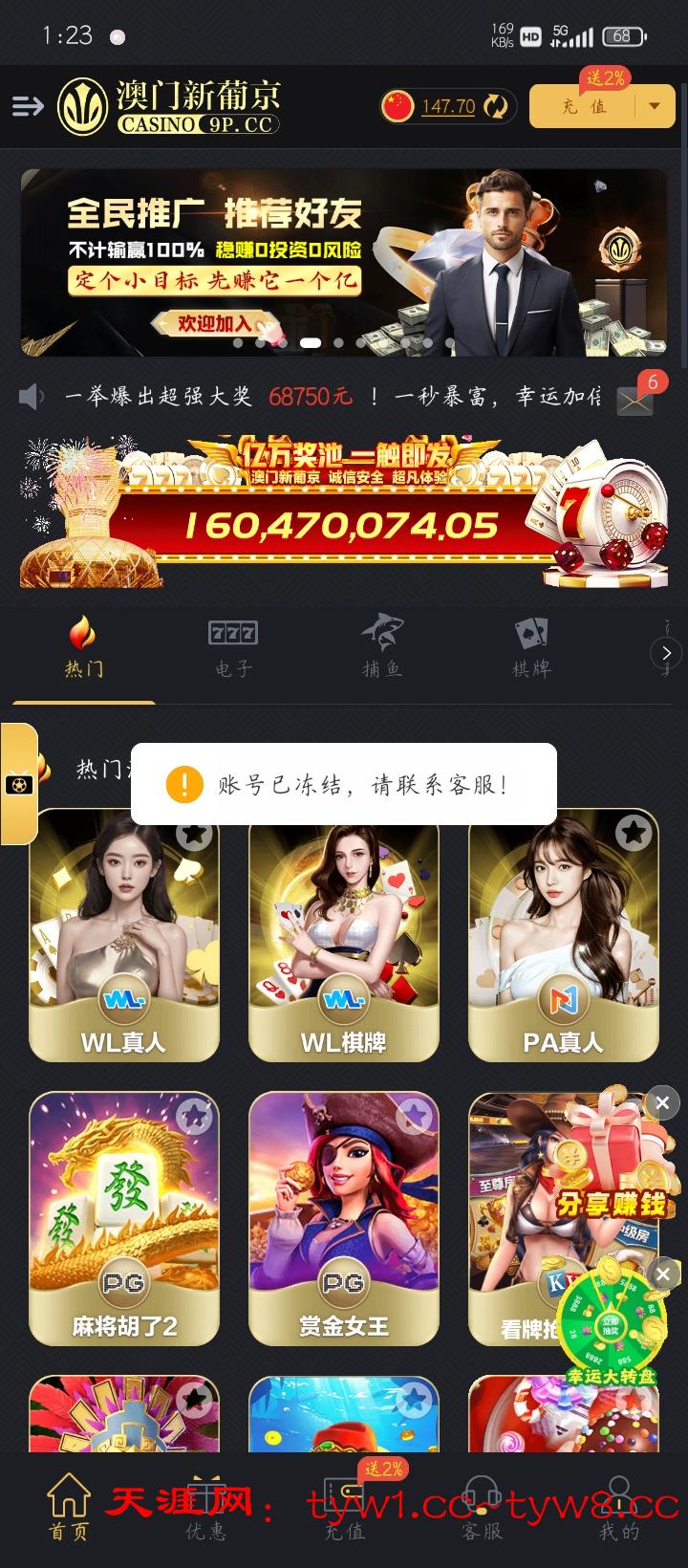Open the mail inbox envelope
The image size is (688, 1568).
coord(634,400)
